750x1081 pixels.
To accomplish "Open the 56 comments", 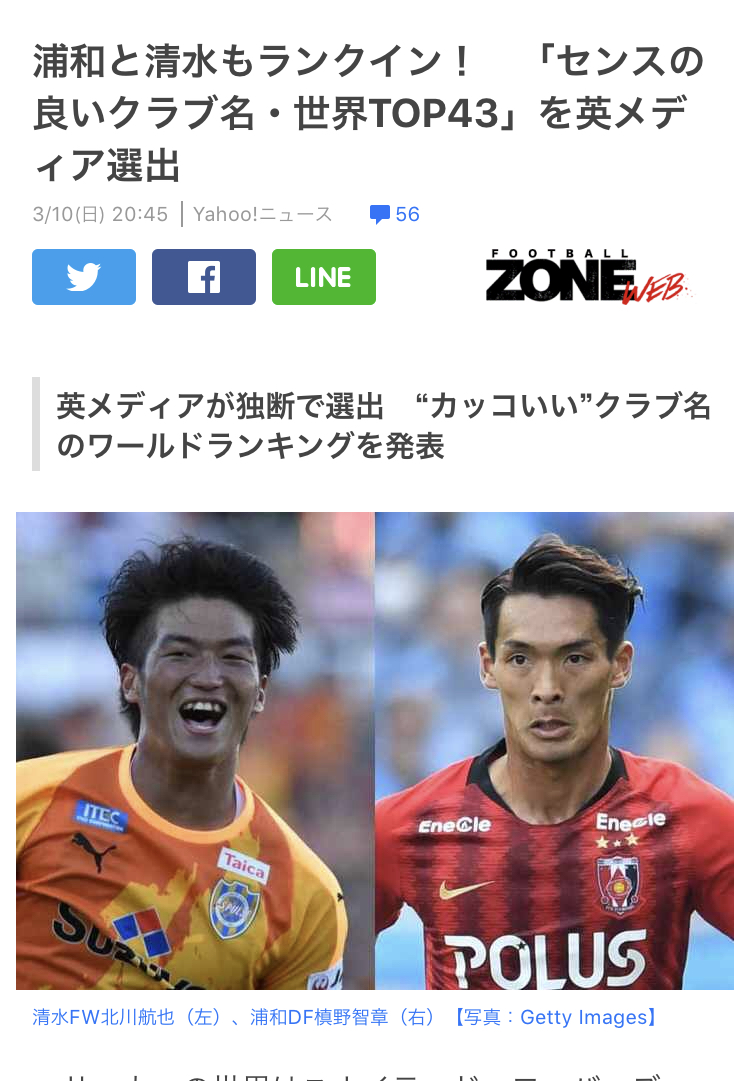I will [395, 214].
